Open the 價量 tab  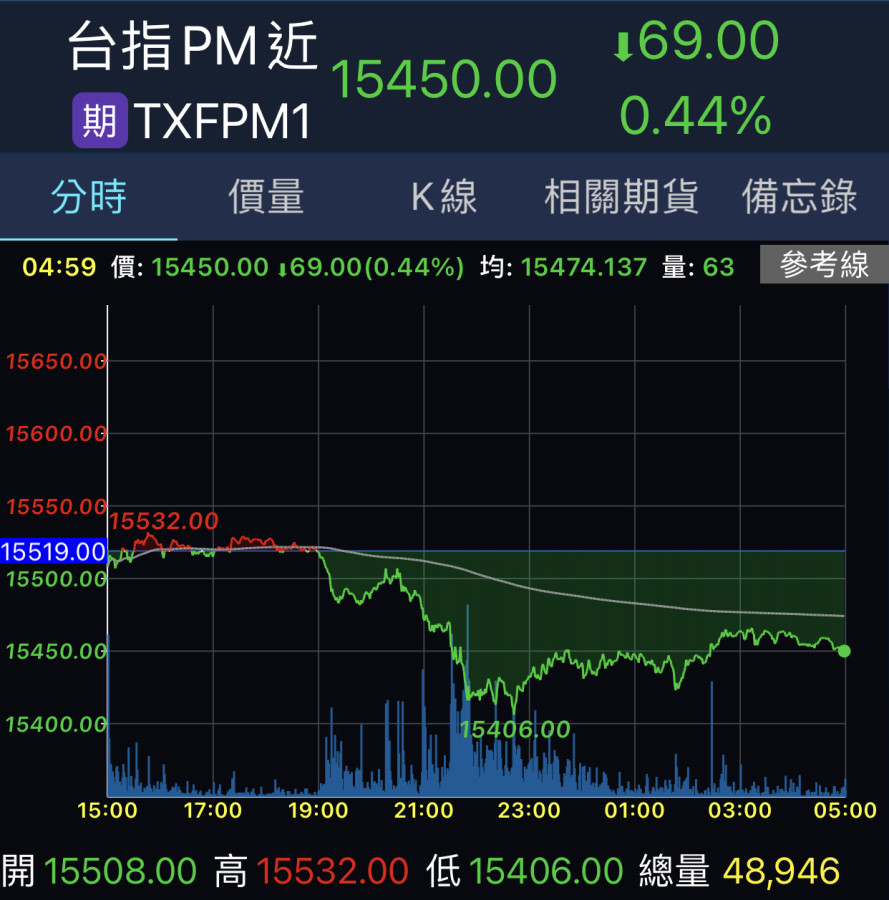266,197
